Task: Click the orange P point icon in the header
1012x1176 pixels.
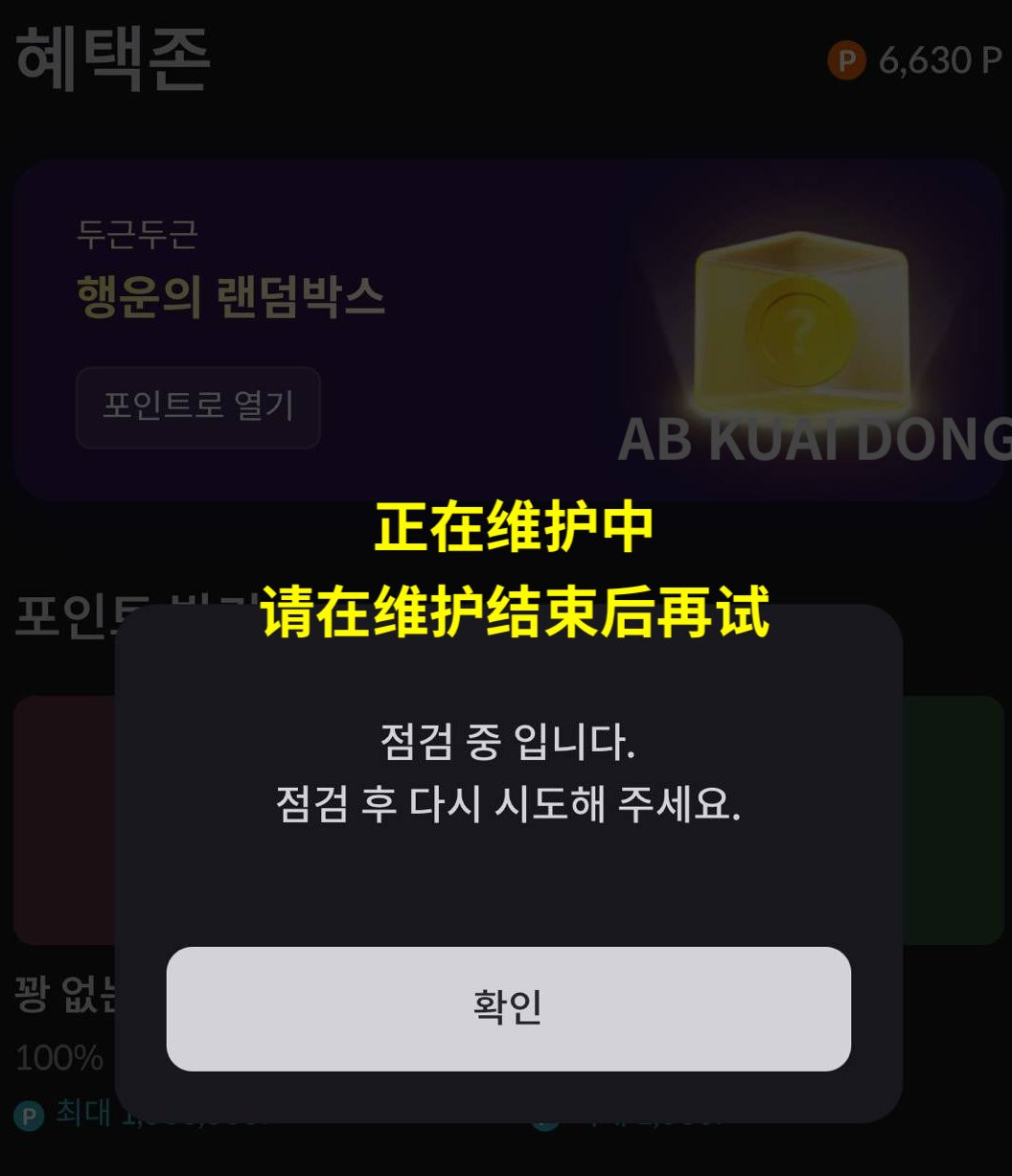Action: 848,59
